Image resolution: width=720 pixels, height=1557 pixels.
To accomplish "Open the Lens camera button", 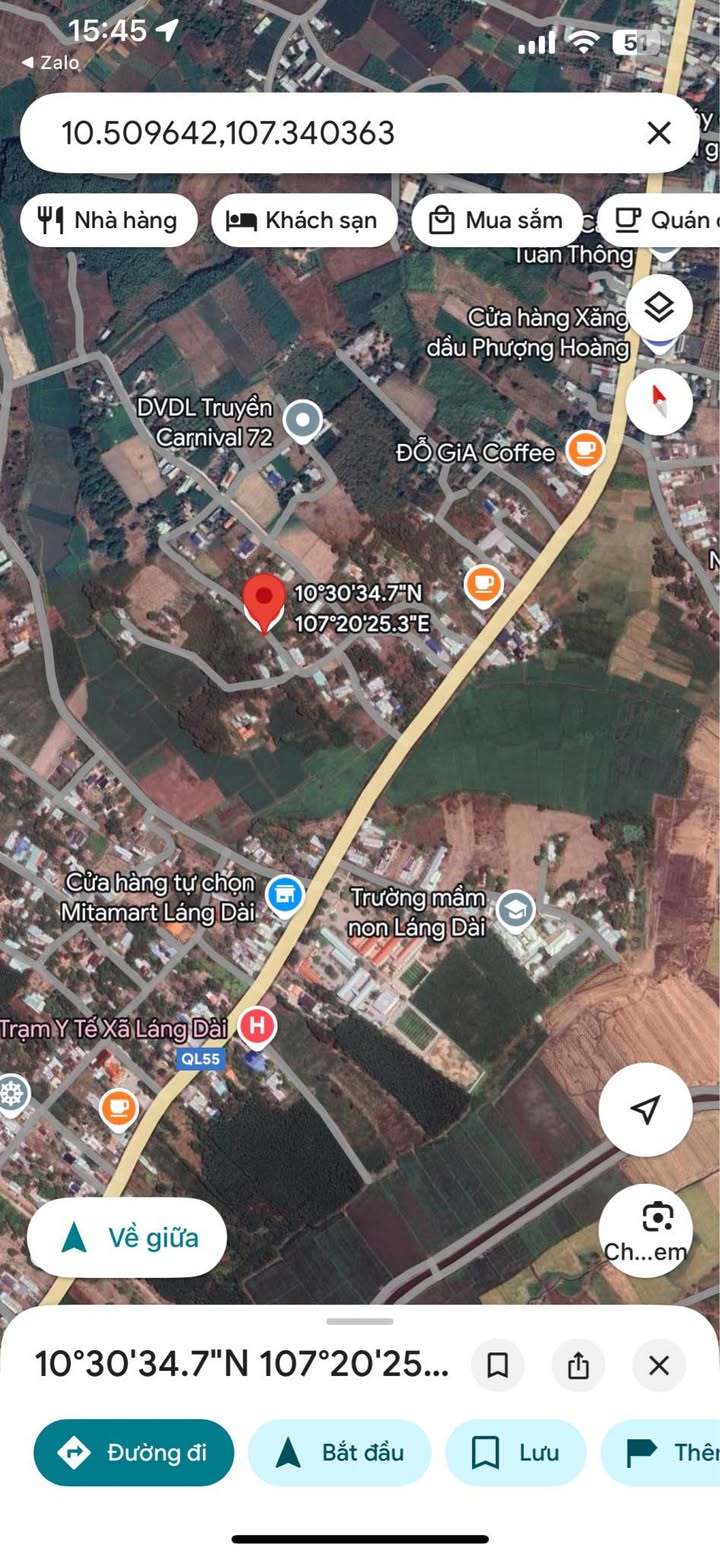I will (x=645, y=1230).
